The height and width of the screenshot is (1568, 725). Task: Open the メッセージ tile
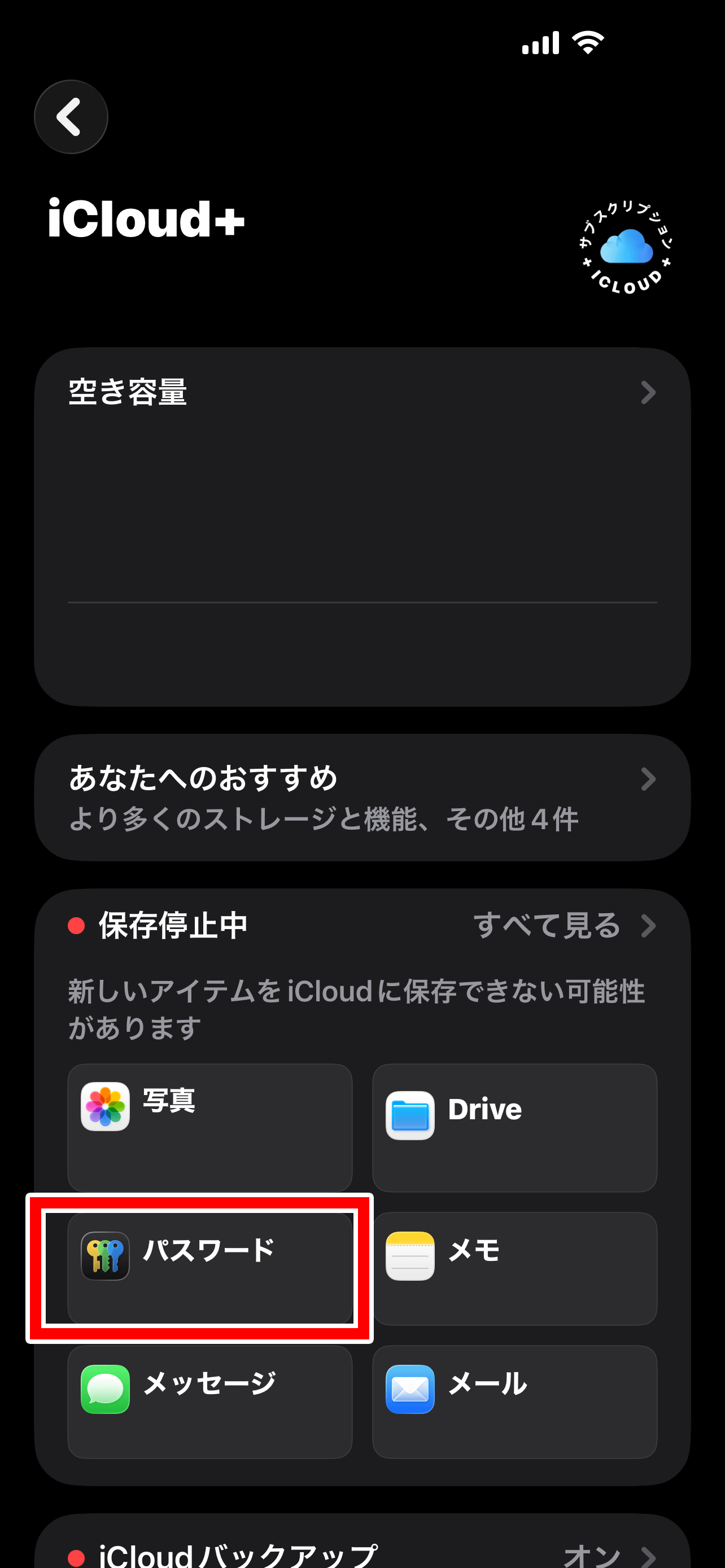209,1401
